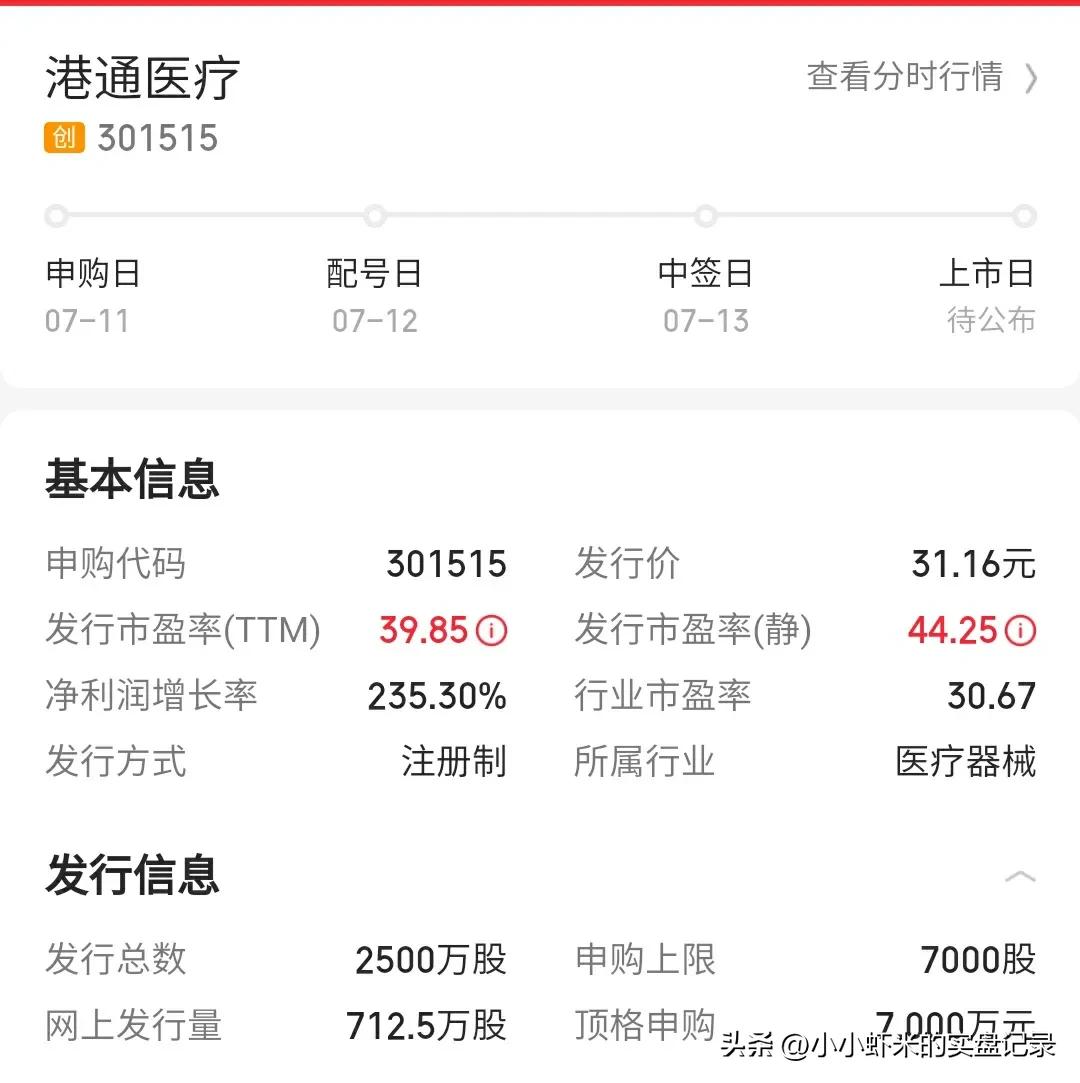Viewport: 1080px width, 1083px height.
Task: Collapse the 发行信息 section
Action: [x=1022, y=876]
